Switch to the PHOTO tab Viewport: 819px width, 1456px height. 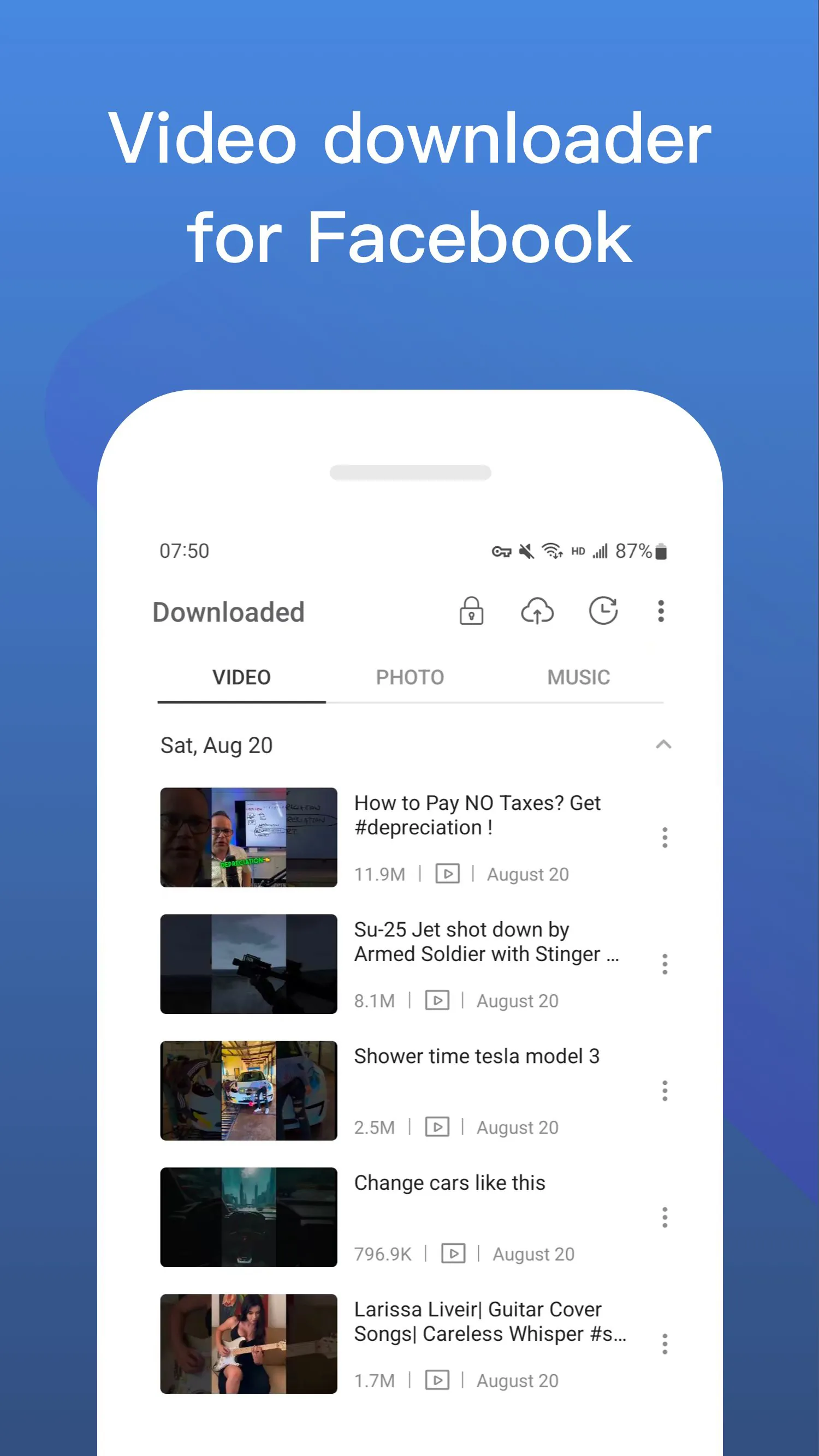(x=411, y=677)
